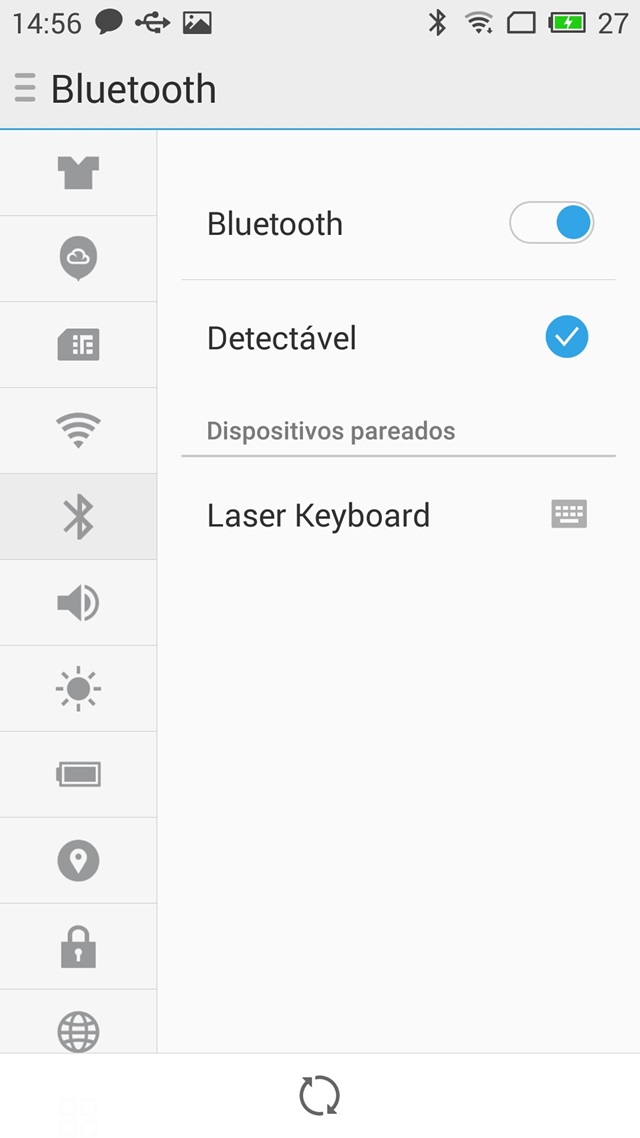
Task: Open the security lock settings section
Action: pyautogui.click(x=78, y=946)
